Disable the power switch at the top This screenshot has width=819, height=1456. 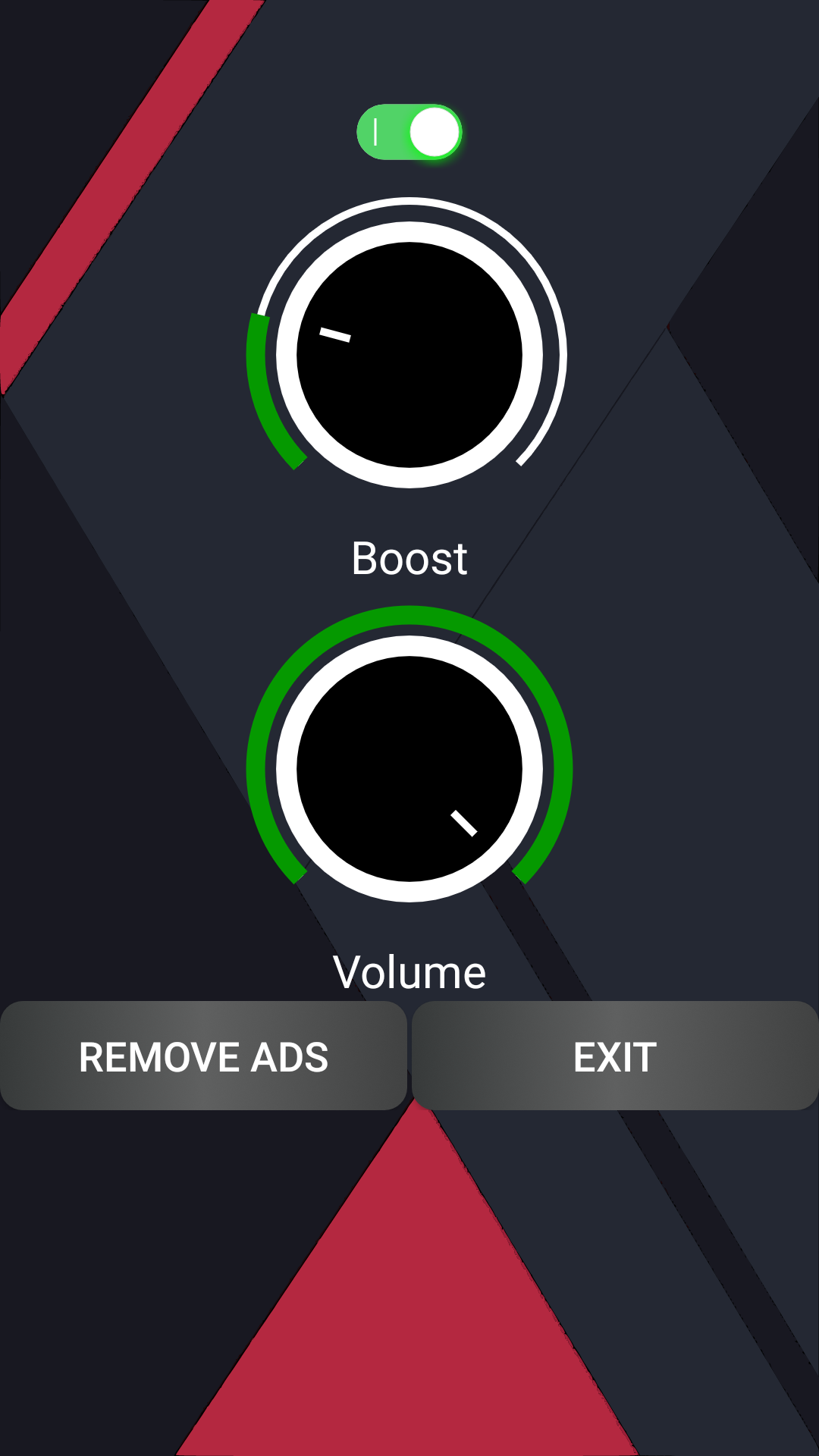click(x=408, y=131)
